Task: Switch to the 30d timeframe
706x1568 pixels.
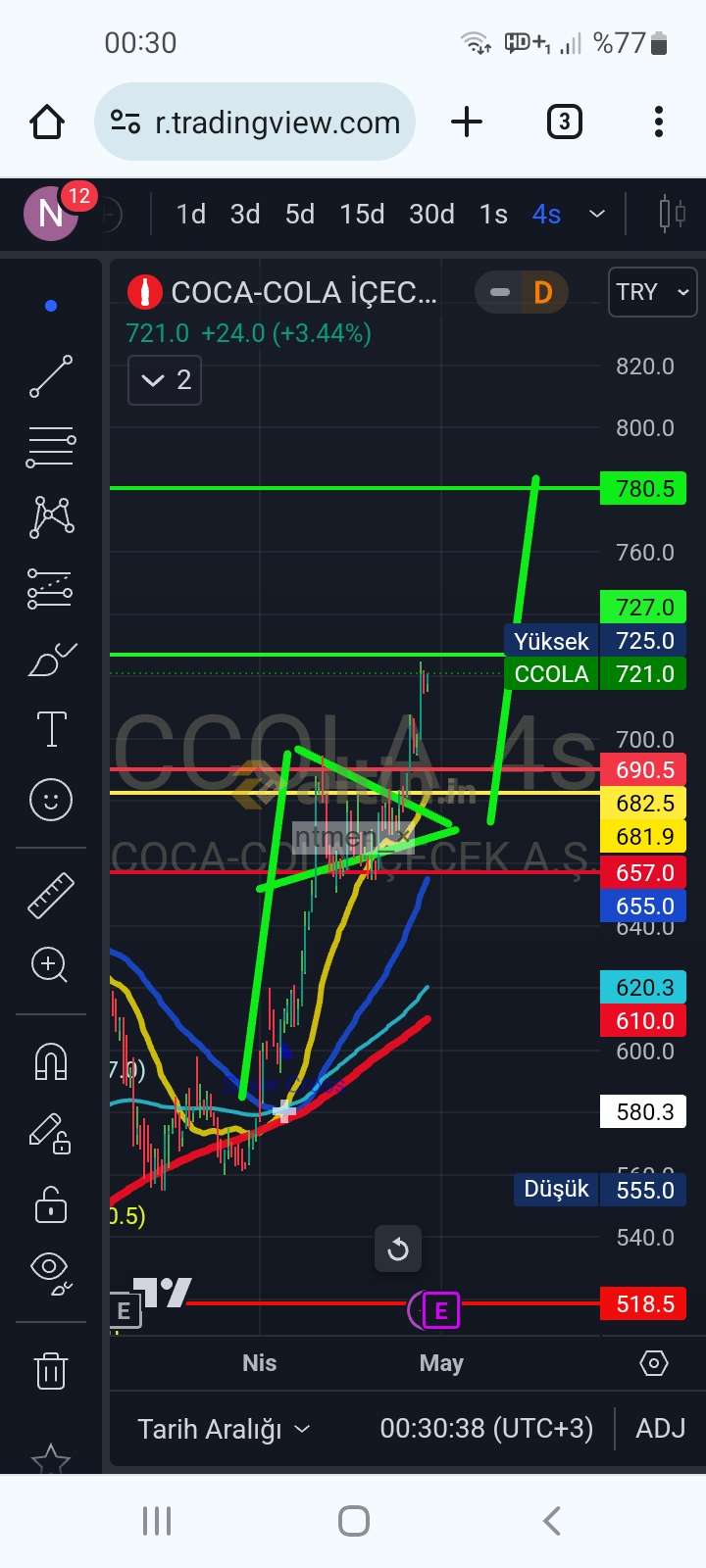Action: (x=431, y=214)
